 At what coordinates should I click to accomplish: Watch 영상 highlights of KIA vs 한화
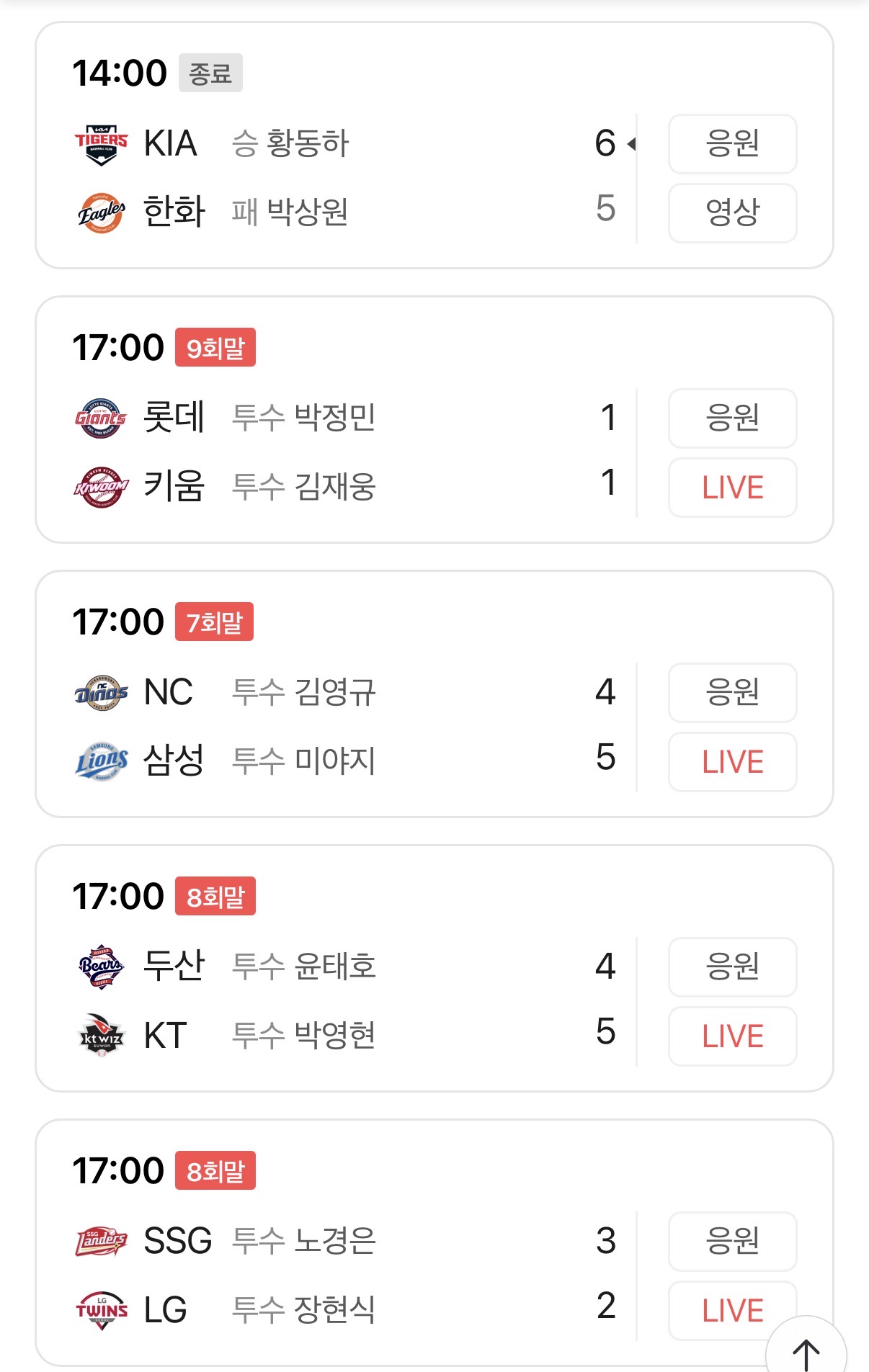[732, 213]
